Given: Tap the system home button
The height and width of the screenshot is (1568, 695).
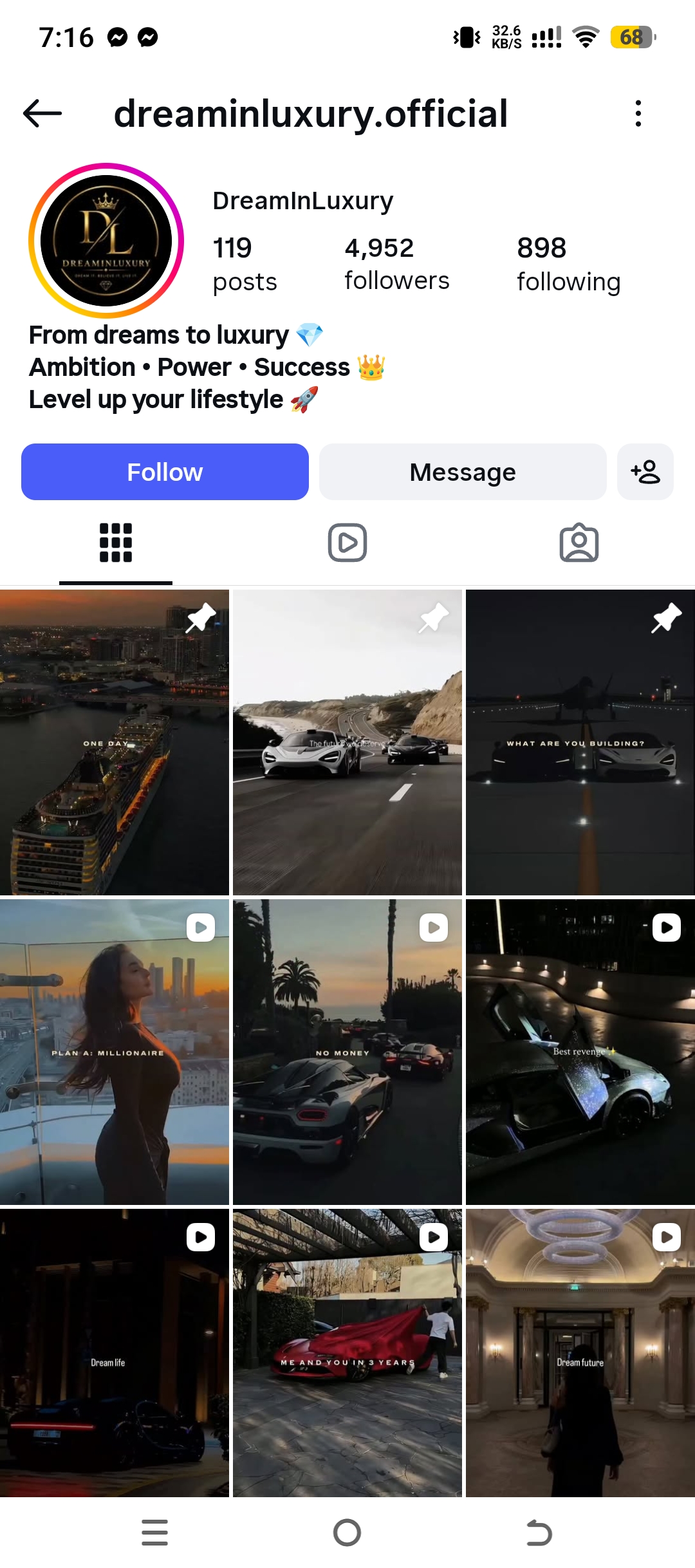Looking at the screenshot, I should [x=347, y=1533].
